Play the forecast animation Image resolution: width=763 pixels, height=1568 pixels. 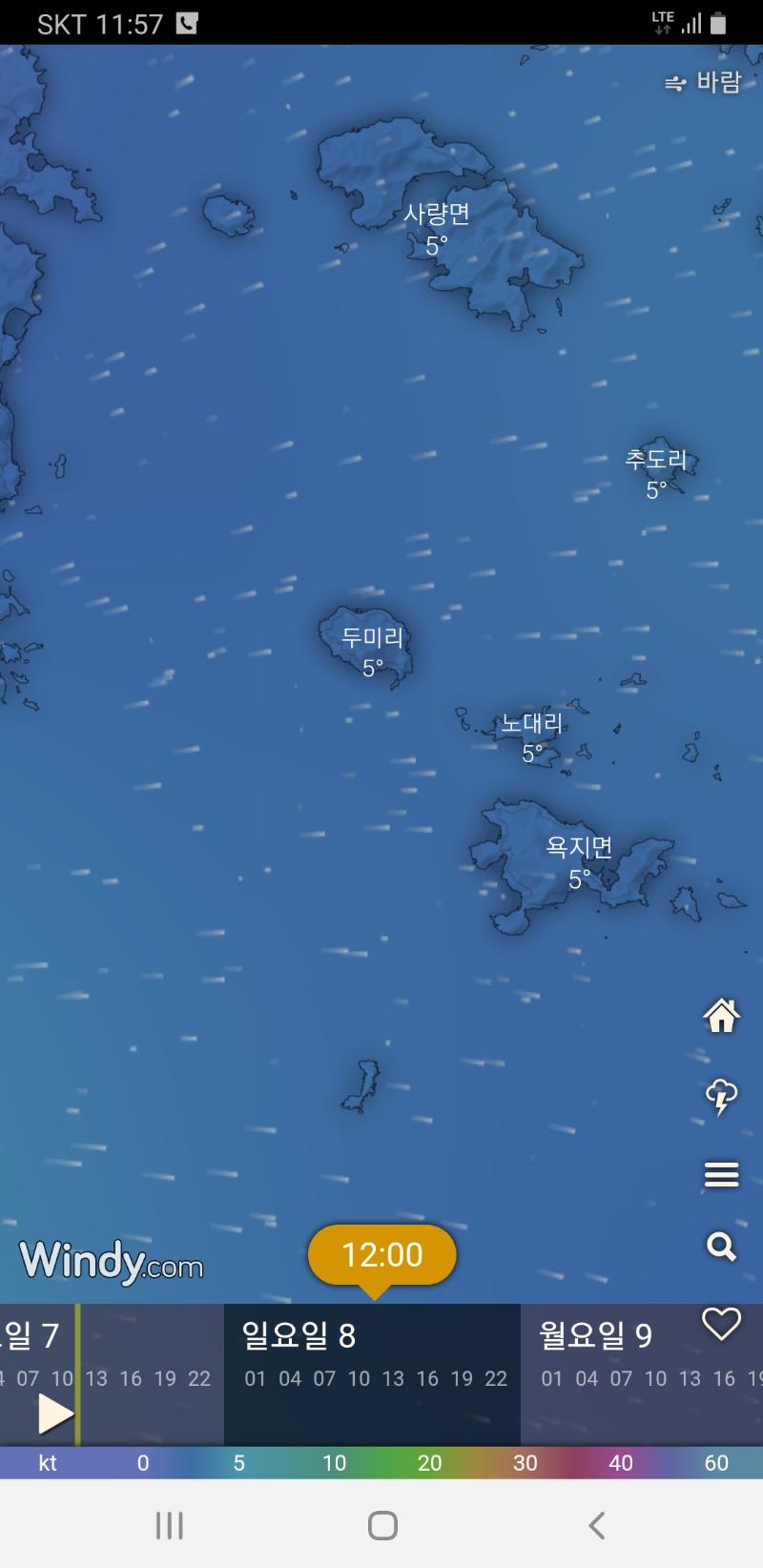54,1413
